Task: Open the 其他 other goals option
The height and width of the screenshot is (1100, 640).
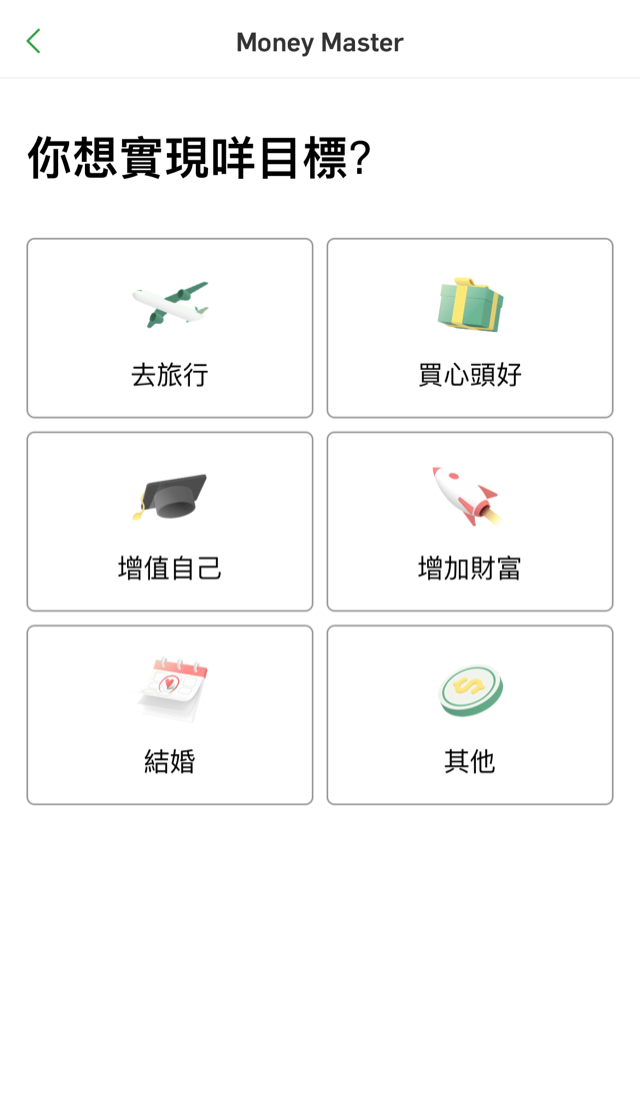Action: (x=470, y=715)
